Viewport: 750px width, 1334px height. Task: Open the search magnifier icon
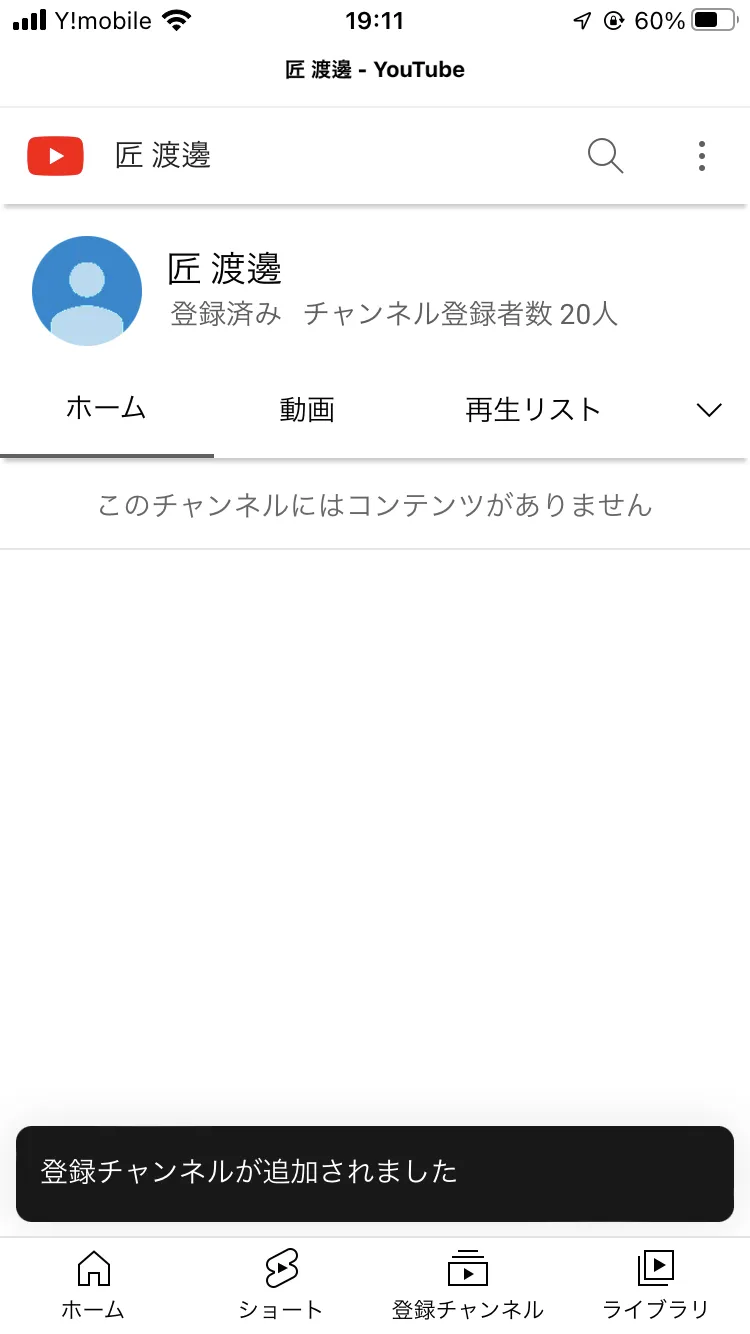point(605,156)
